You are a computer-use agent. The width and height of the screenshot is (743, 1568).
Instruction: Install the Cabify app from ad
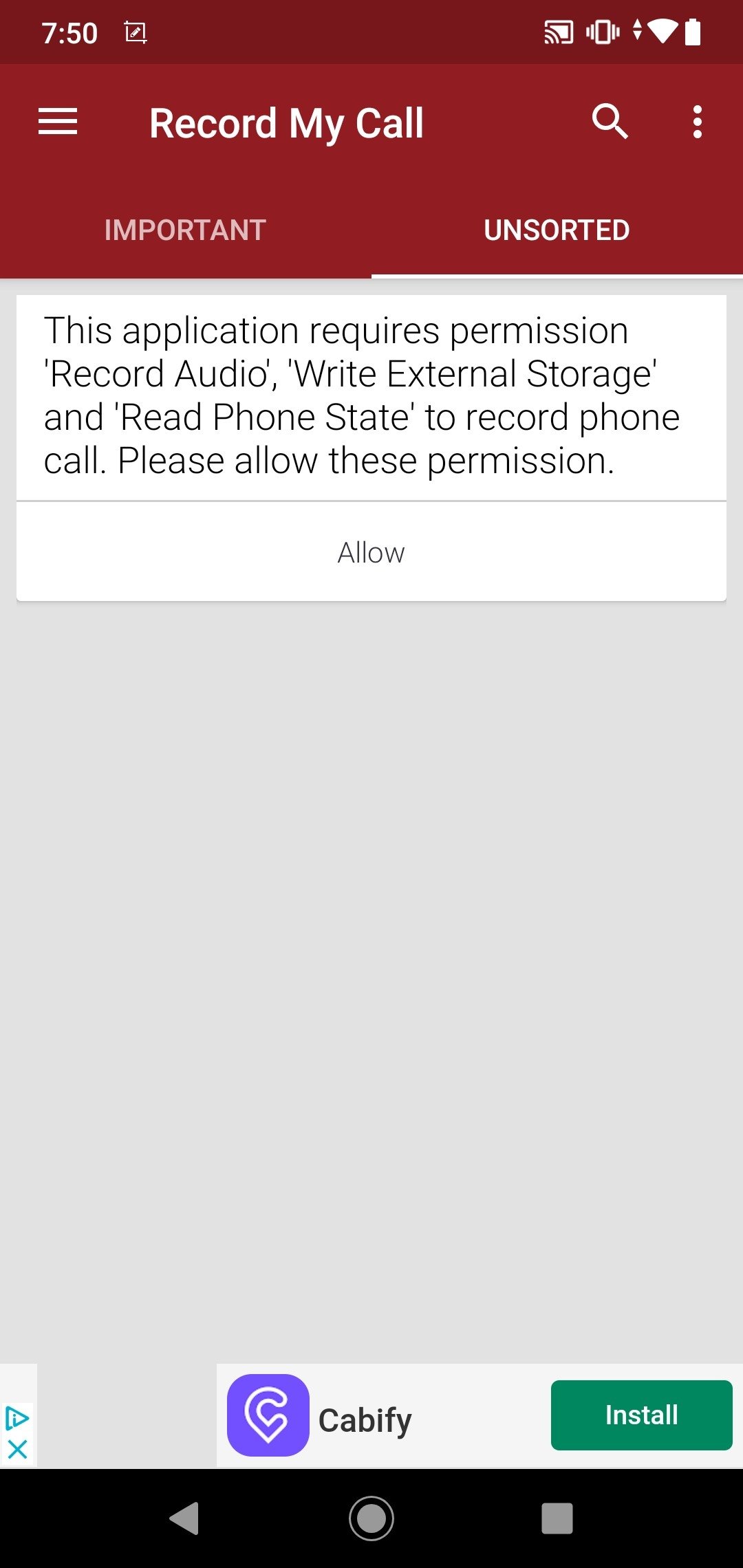(x=641, y=1415)
